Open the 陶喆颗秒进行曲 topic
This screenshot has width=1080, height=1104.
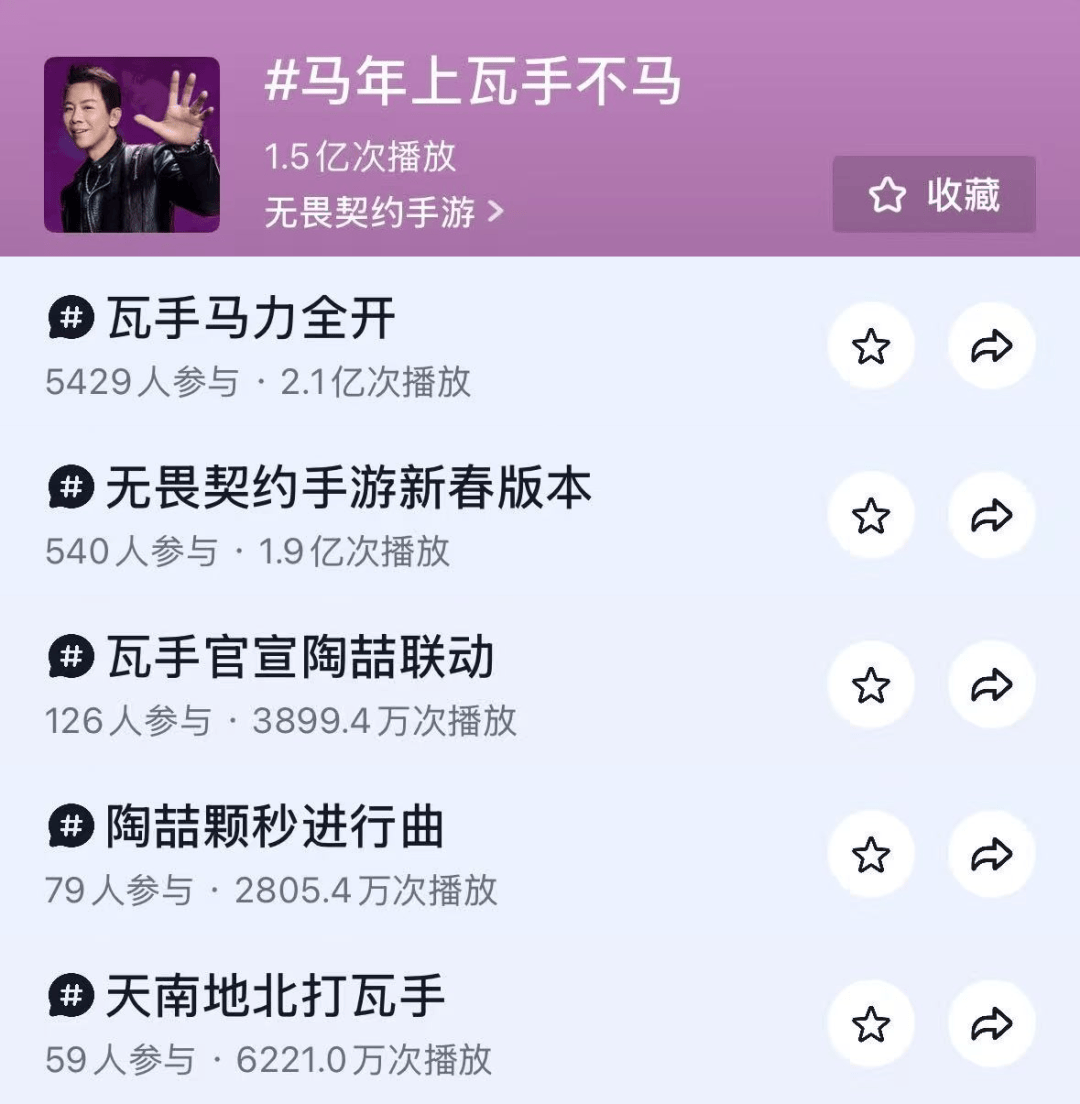click(x=275, y=828)
